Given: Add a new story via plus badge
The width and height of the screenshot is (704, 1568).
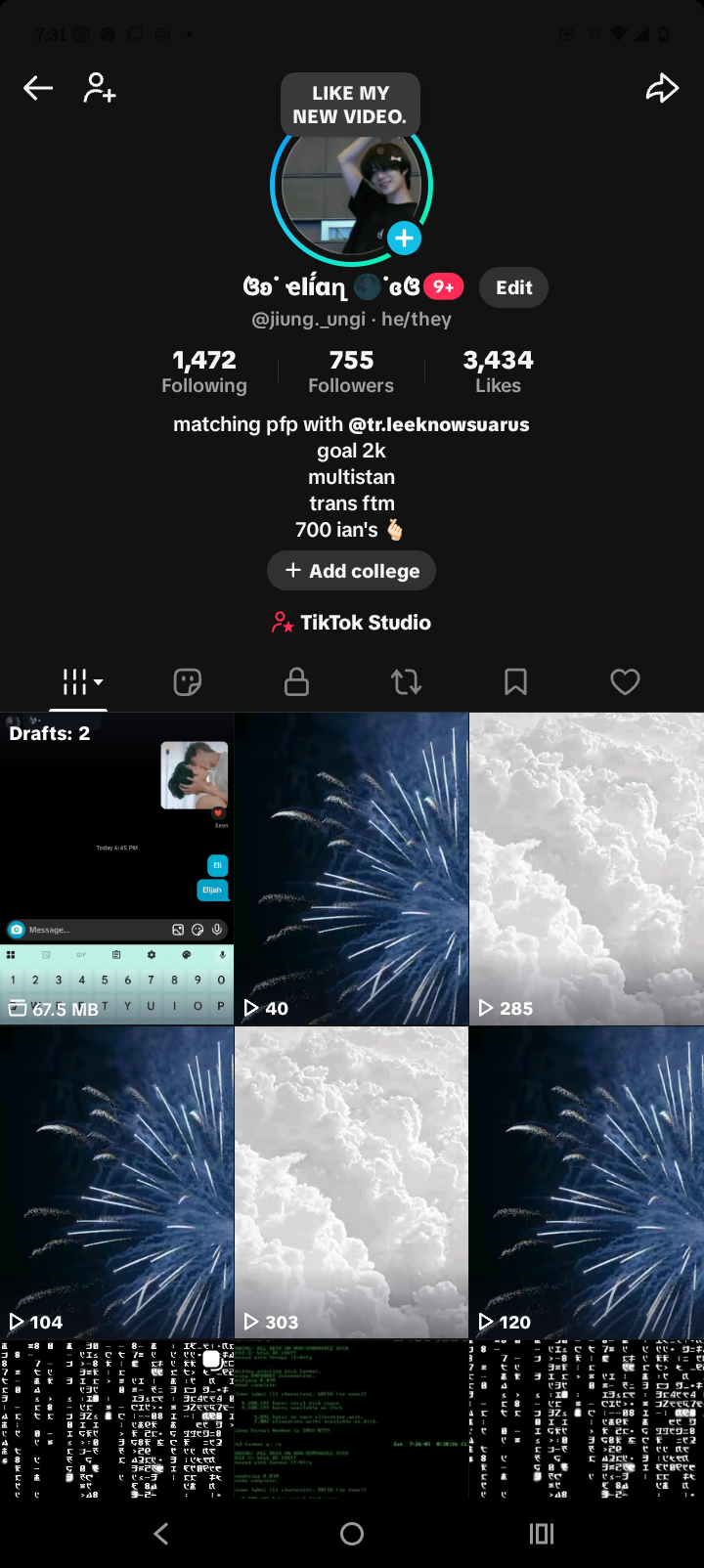Looking at the screenshot, I should click(x=404, y=239).
